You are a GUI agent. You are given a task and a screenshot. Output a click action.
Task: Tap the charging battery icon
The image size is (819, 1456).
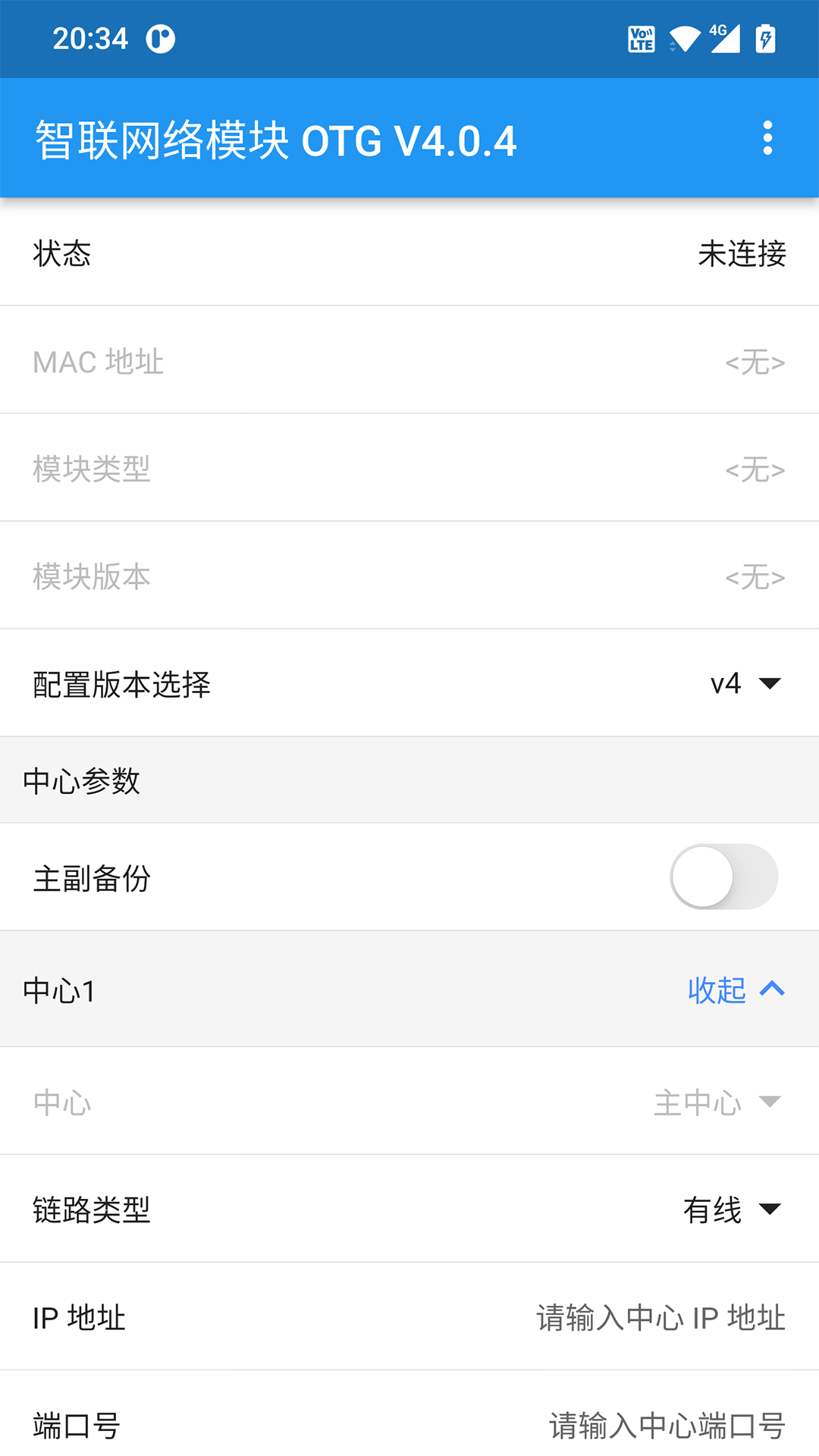pos(766,38)
